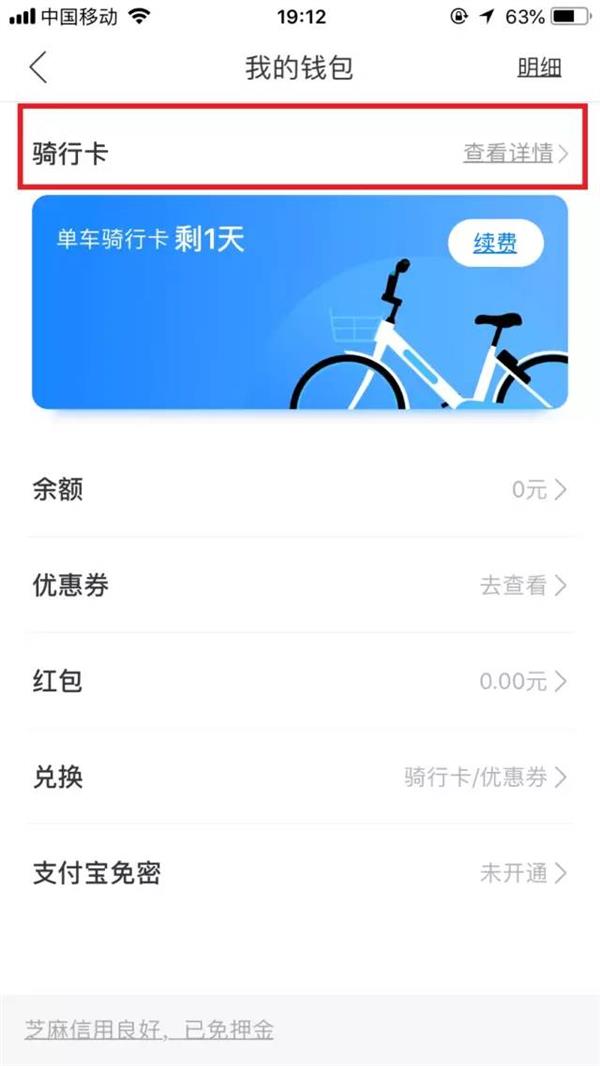Open 兑换 redemption row
Image resolution: width=600 pixels, height=1066 pixels.
(x=300, y=776)
